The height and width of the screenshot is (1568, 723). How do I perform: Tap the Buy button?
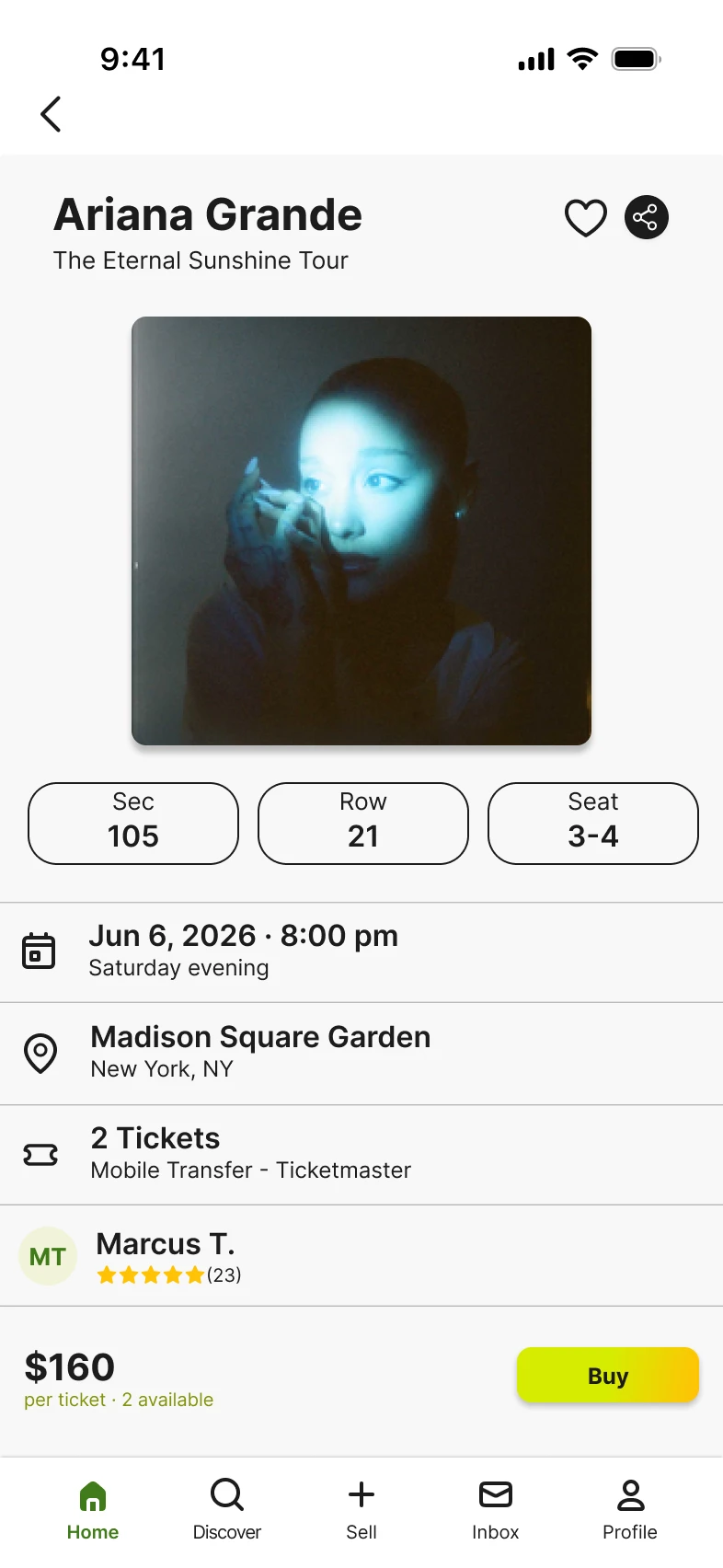coord(608,1375)
